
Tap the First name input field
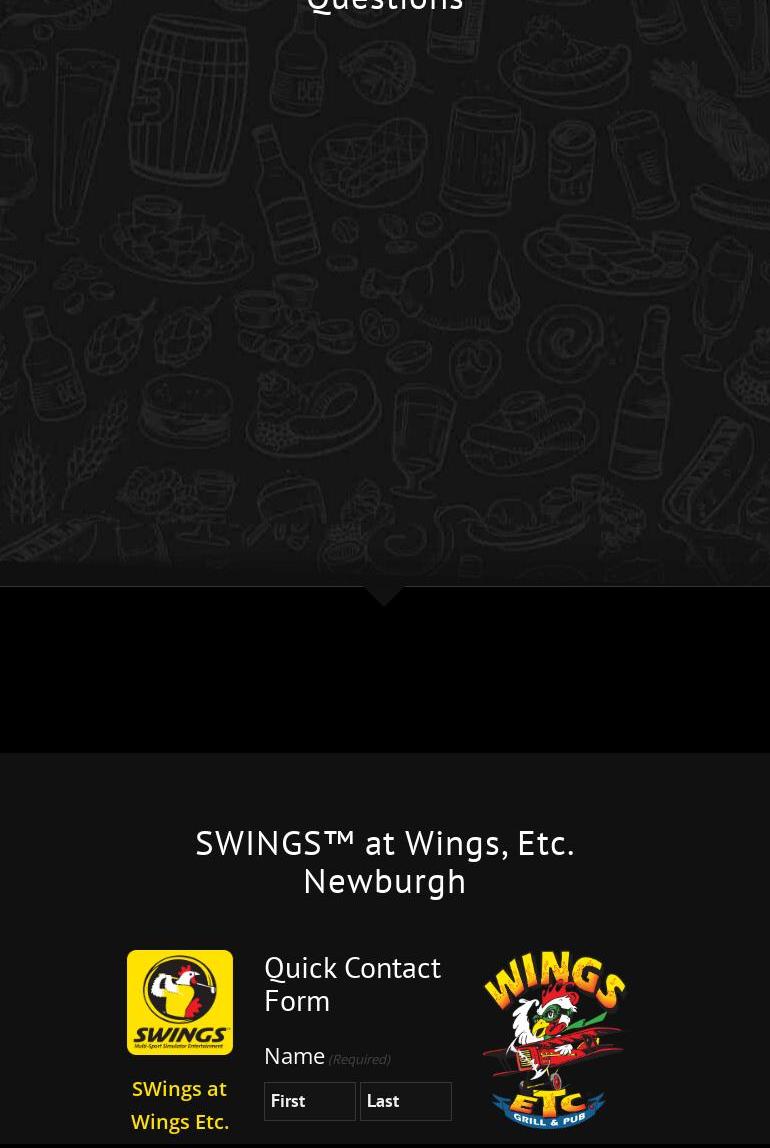point(309,1101)
